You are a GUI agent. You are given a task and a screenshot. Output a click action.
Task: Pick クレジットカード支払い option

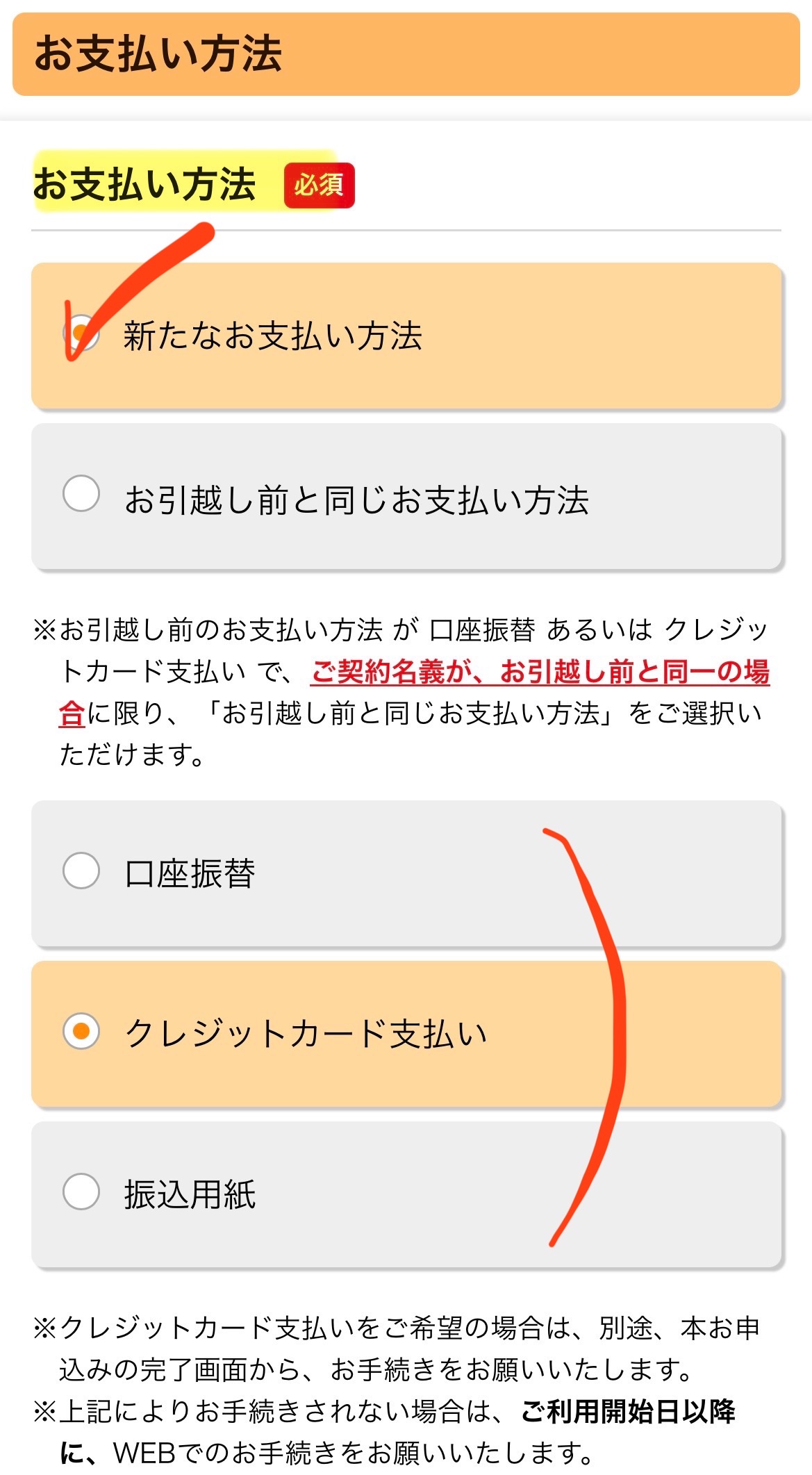(407, 1034)
